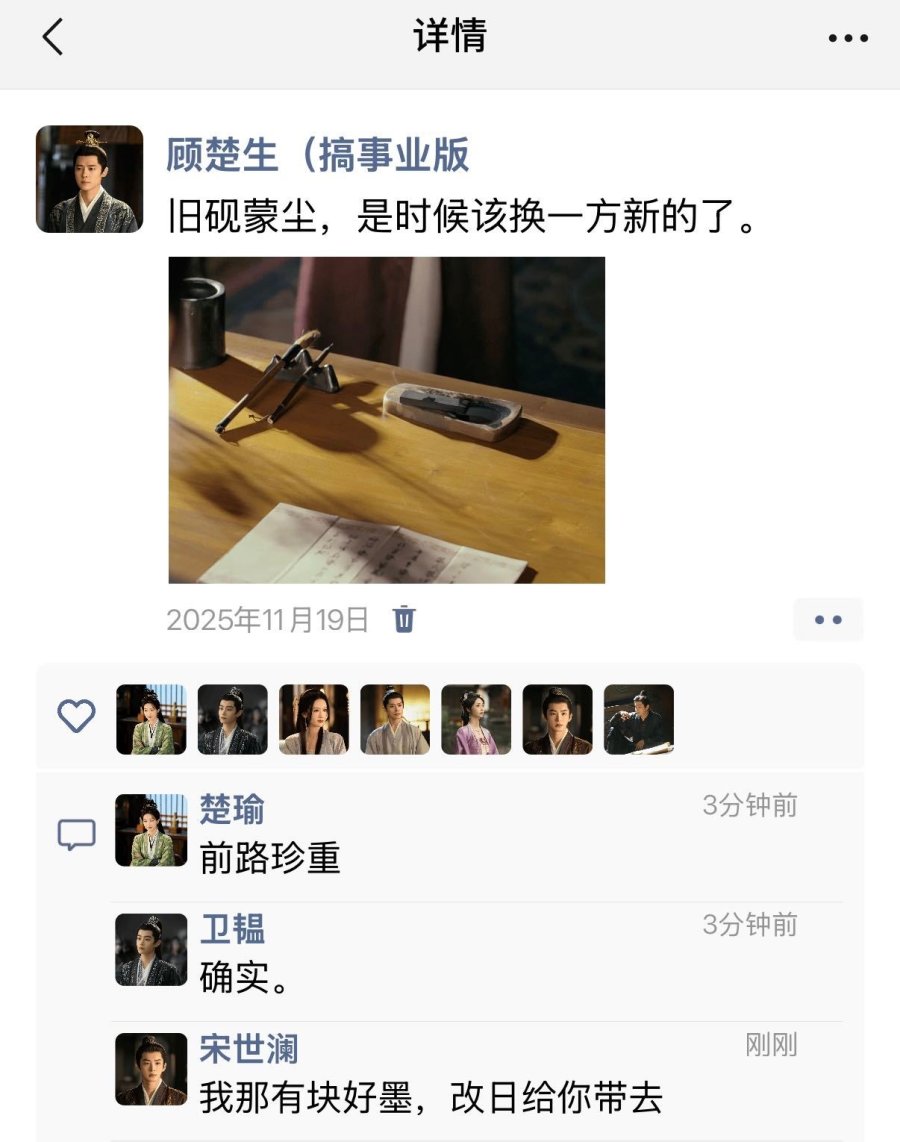Delete this post with the trash icon
900x1142 pixels.
[404, 619]
